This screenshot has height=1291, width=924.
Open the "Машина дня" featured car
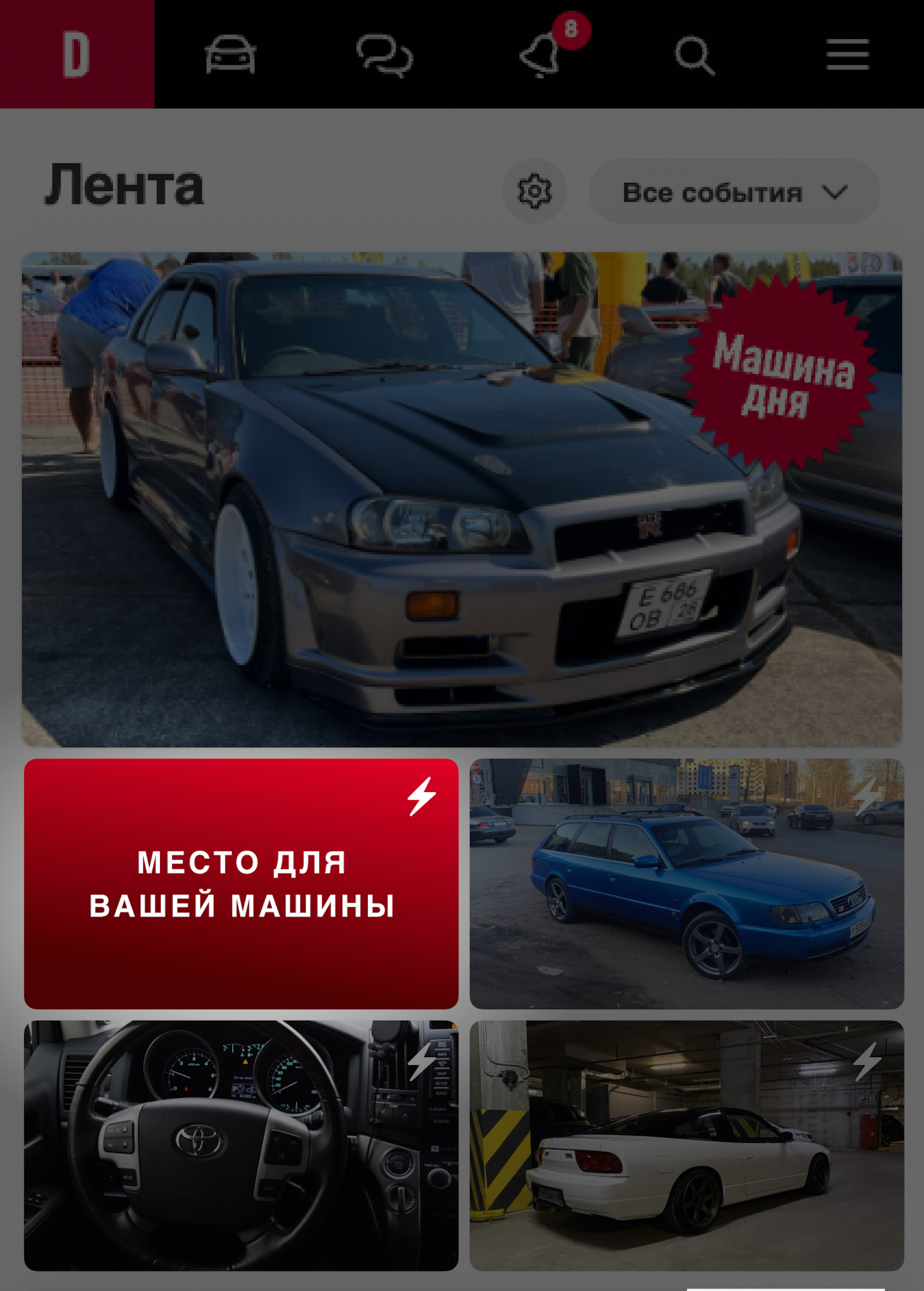coord(461,499)
